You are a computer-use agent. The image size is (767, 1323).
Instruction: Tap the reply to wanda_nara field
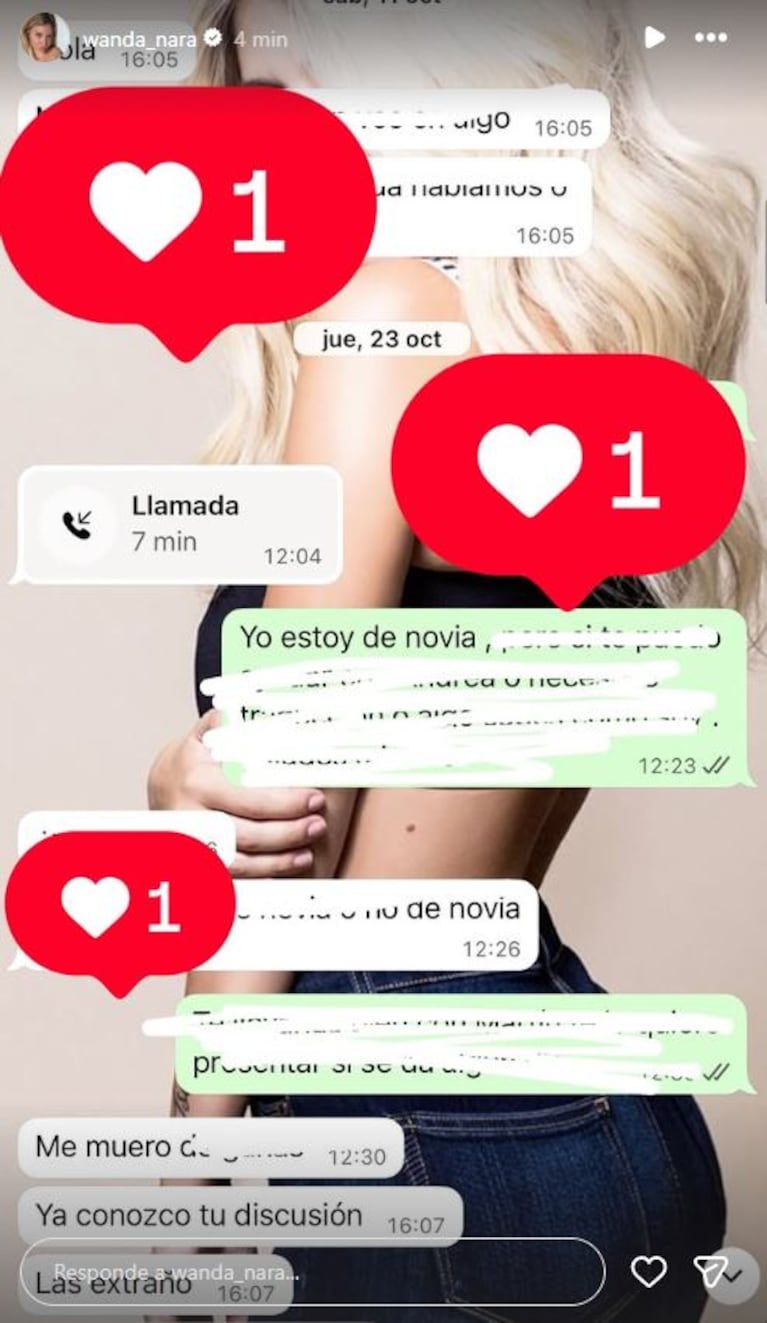(x=312, y=1272)
